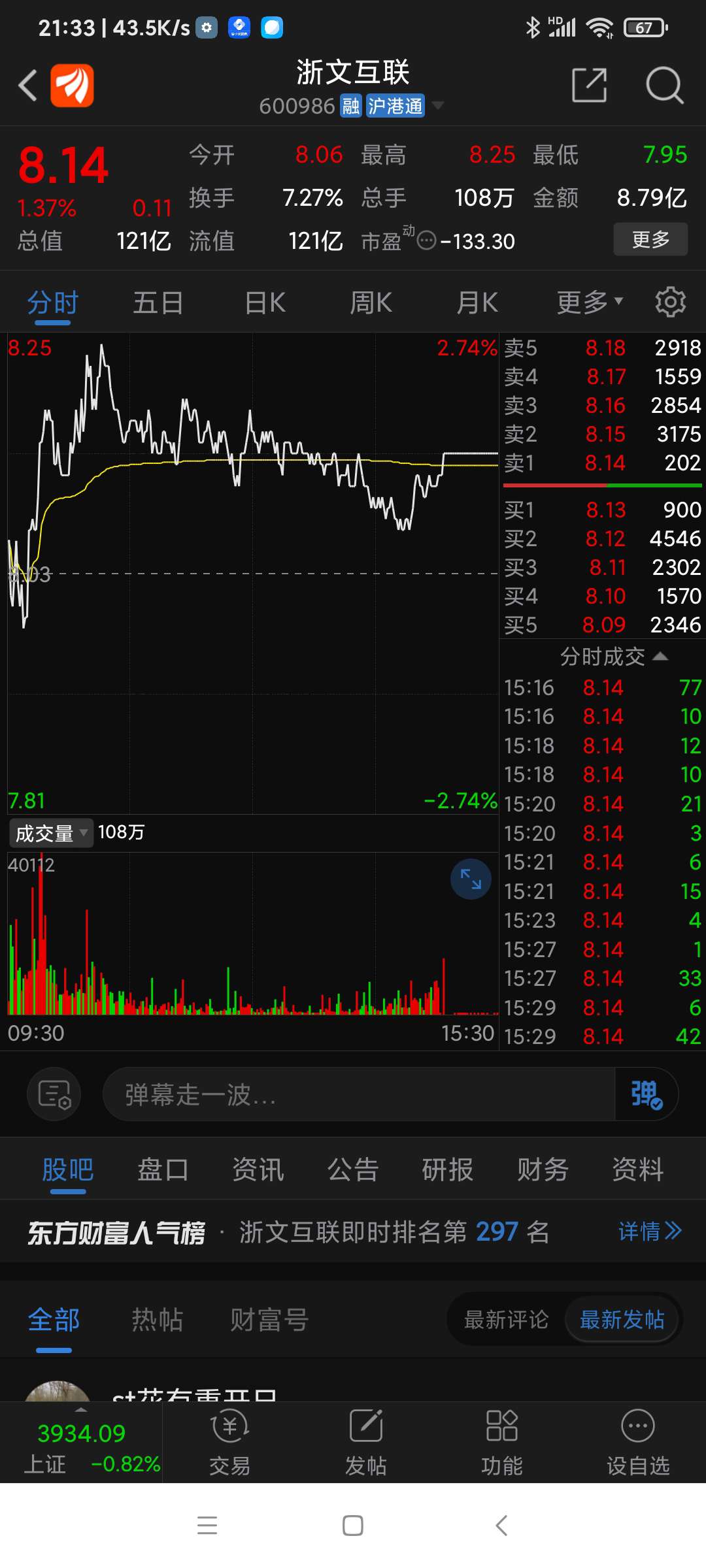Screen dimensions: 706x1568
Task: Tap the 弹幕走一波 input field
Action: pyautogui.click(x=359, y=1094)
